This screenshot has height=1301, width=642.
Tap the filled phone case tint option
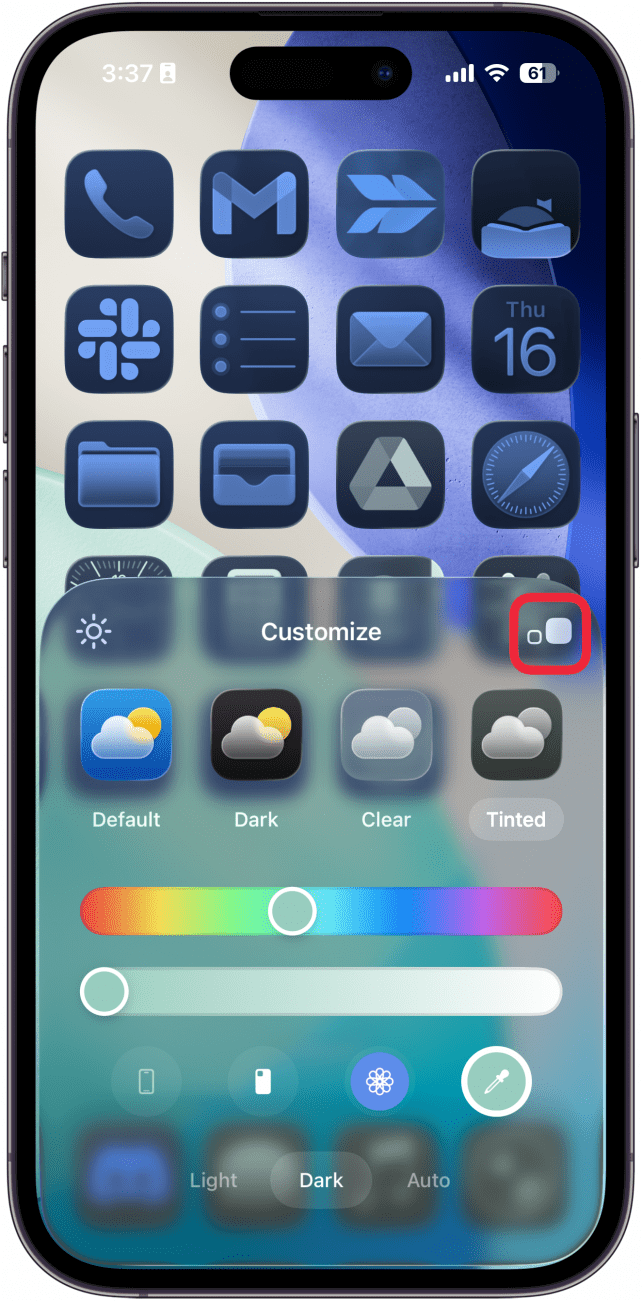click(x=262, y=1082)
